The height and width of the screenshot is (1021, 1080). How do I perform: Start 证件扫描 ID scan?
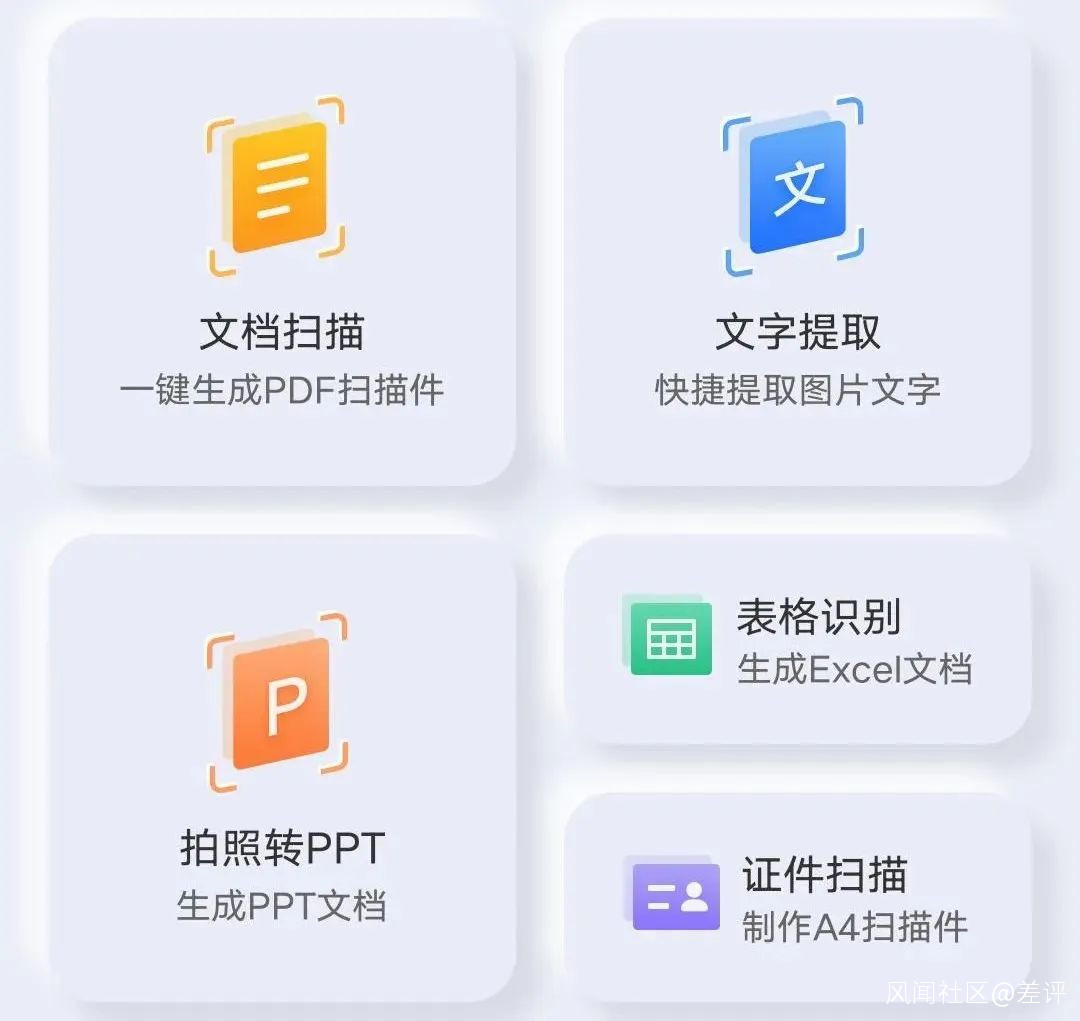coord(797,897)
